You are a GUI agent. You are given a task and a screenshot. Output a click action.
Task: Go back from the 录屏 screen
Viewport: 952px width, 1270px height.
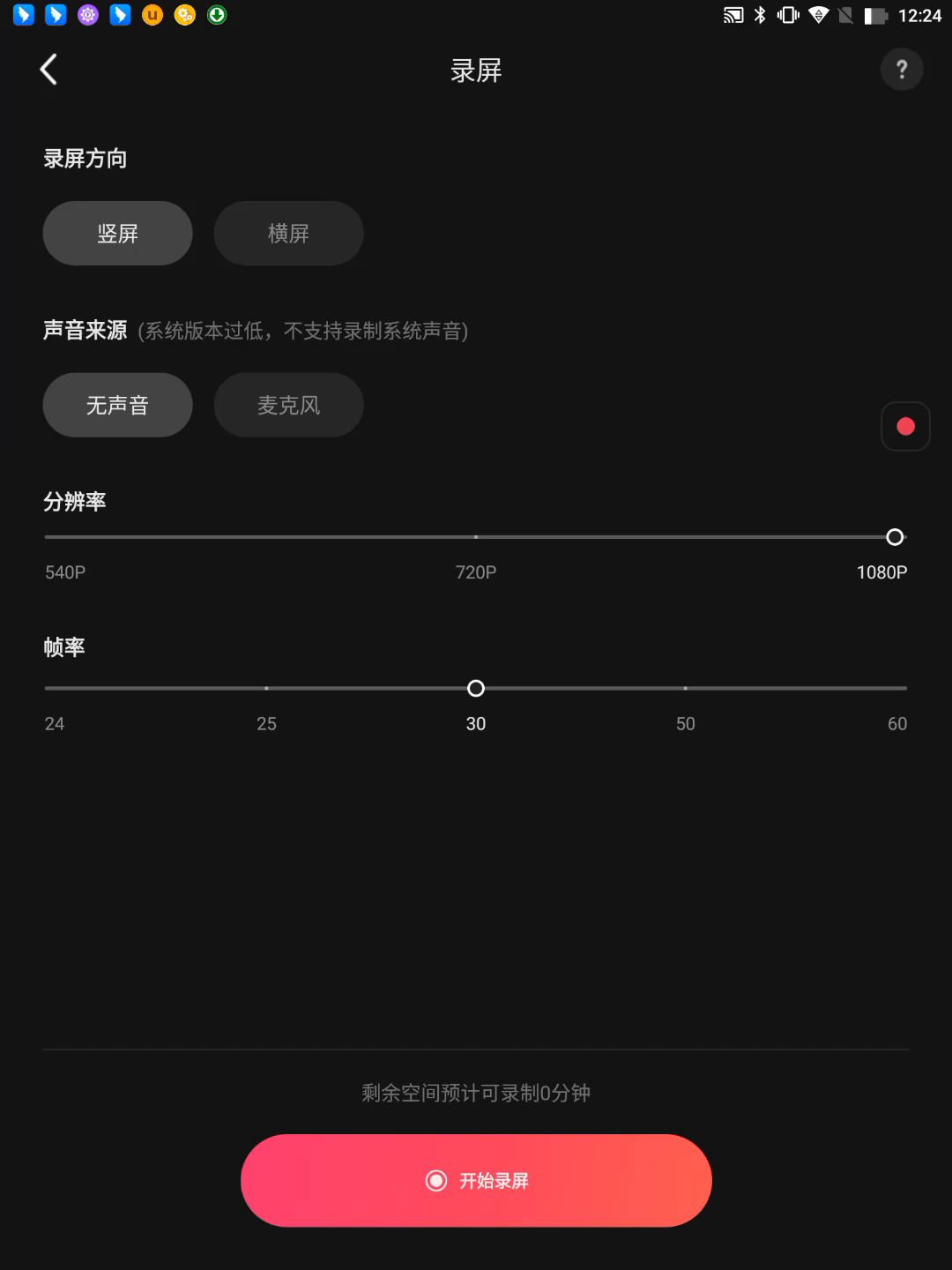click(x=48, y=70)
